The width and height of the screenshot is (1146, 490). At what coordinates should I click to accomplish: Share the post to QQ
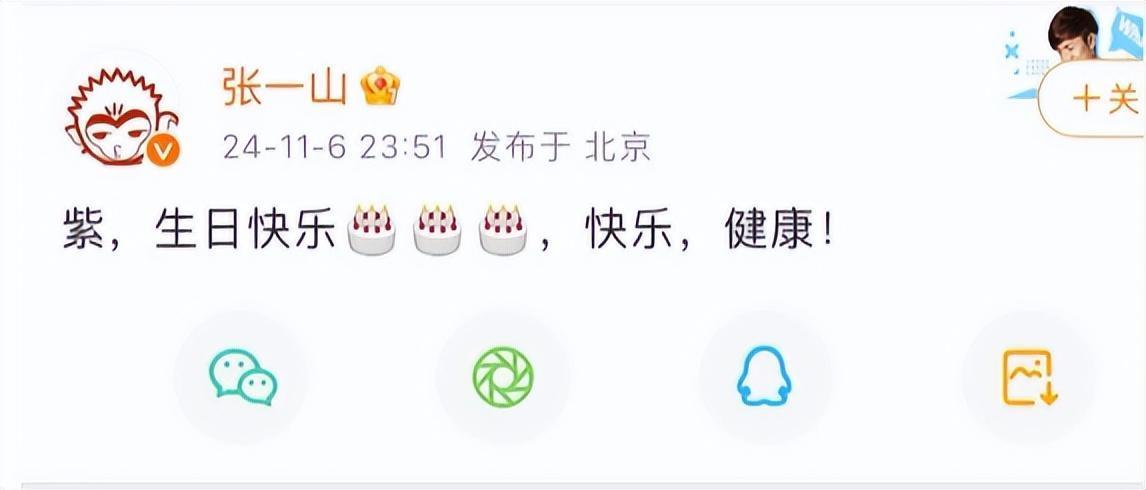pyautogui.click(x=765, y=376)
